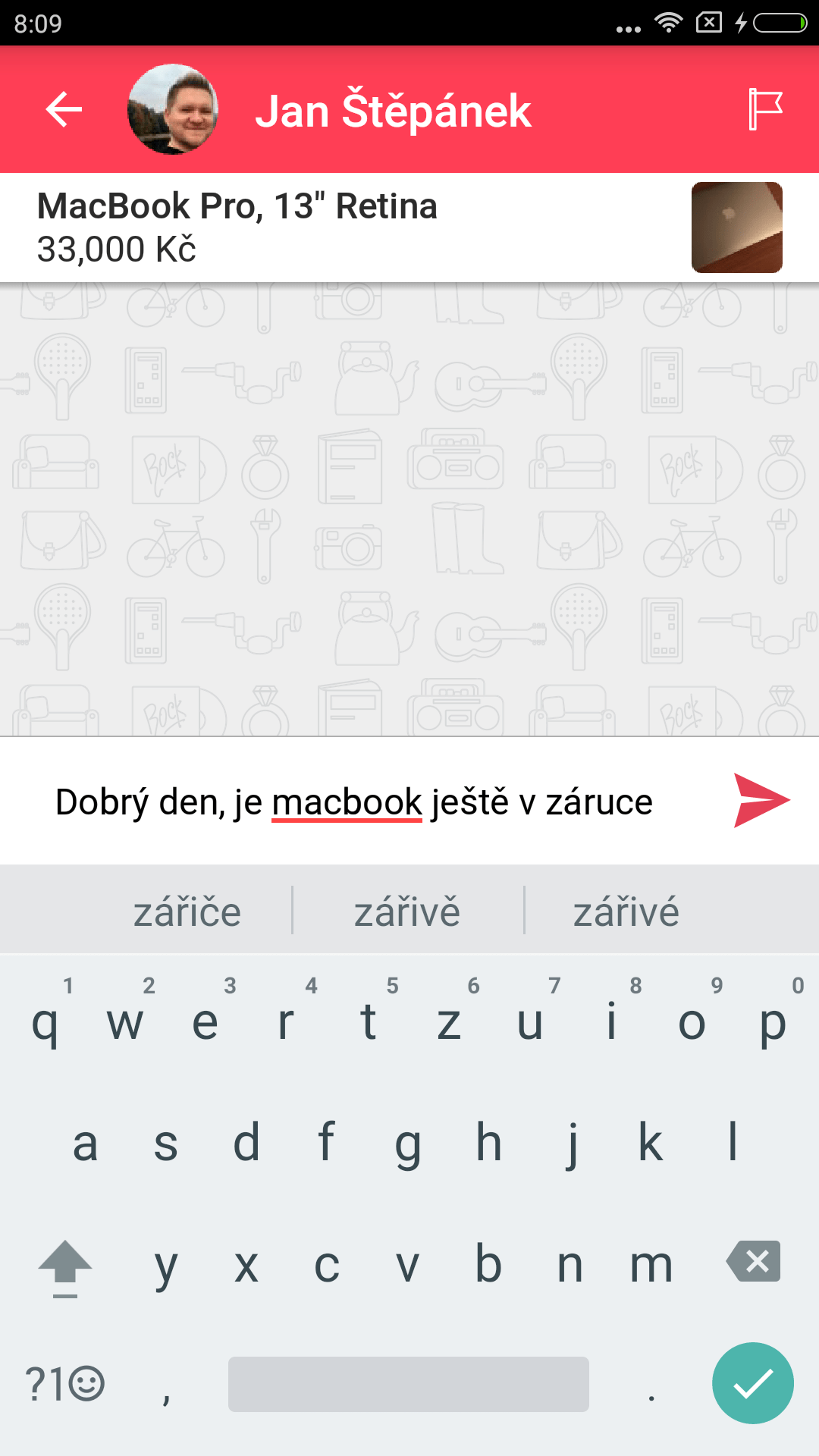
Task: Go back using the arrow icon
Action: coord(64,110)
